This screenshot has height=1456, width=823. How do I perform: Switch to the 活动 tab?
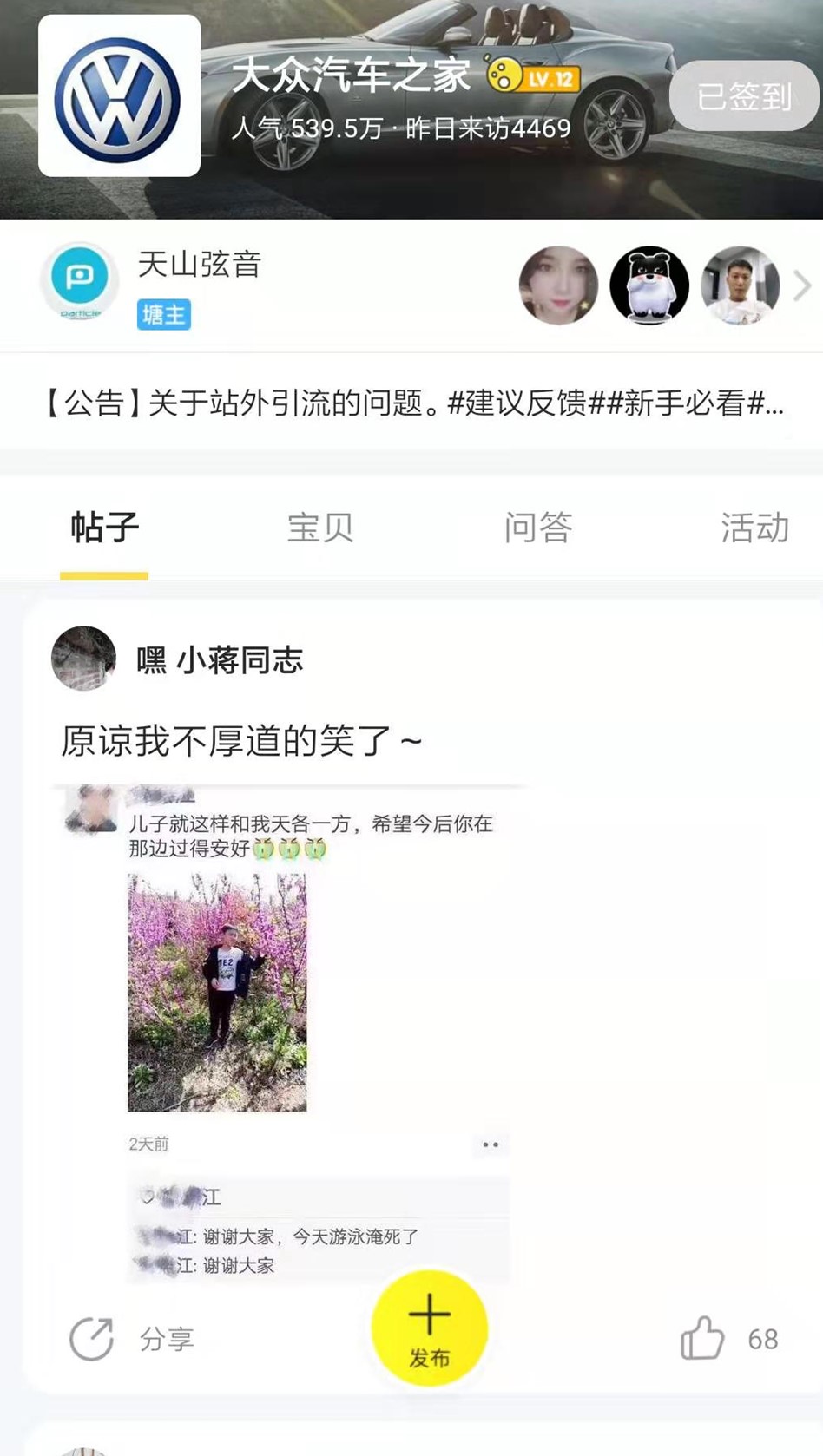point(754,528)
